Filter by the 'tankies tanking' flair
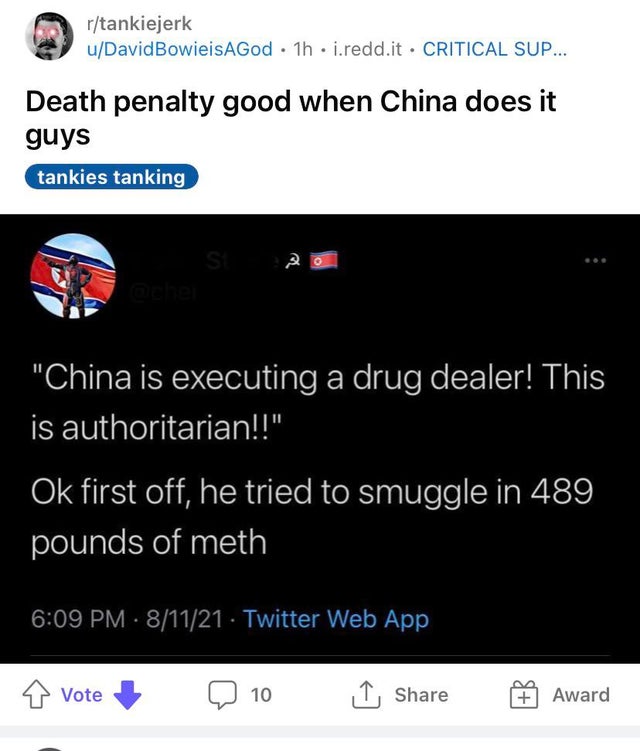 tap(111, 177)
